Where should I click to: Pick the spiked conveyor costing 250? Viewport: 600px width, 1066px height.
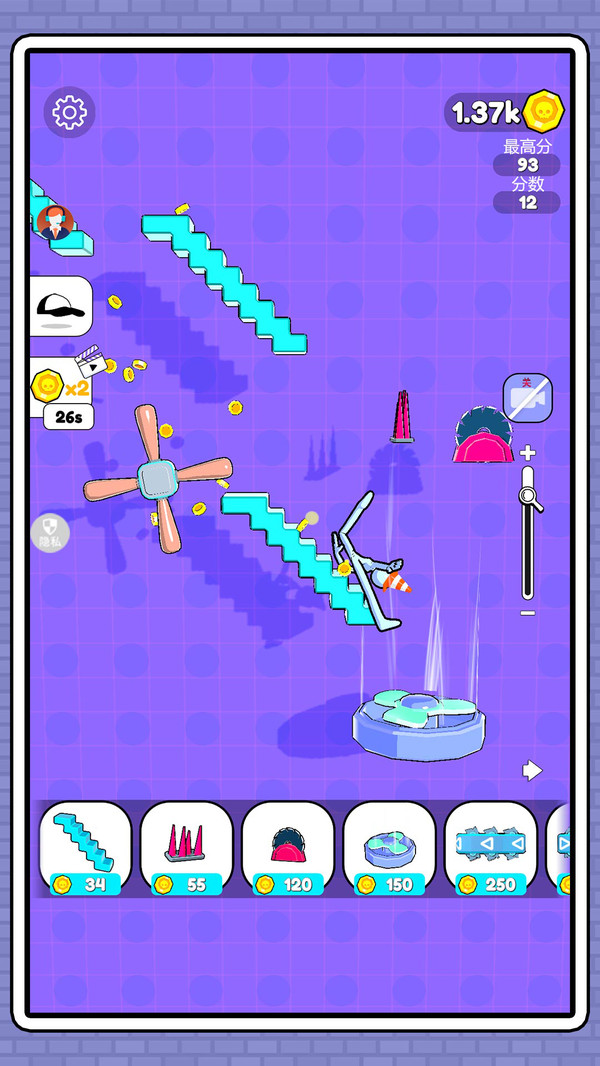coord(491,848)
